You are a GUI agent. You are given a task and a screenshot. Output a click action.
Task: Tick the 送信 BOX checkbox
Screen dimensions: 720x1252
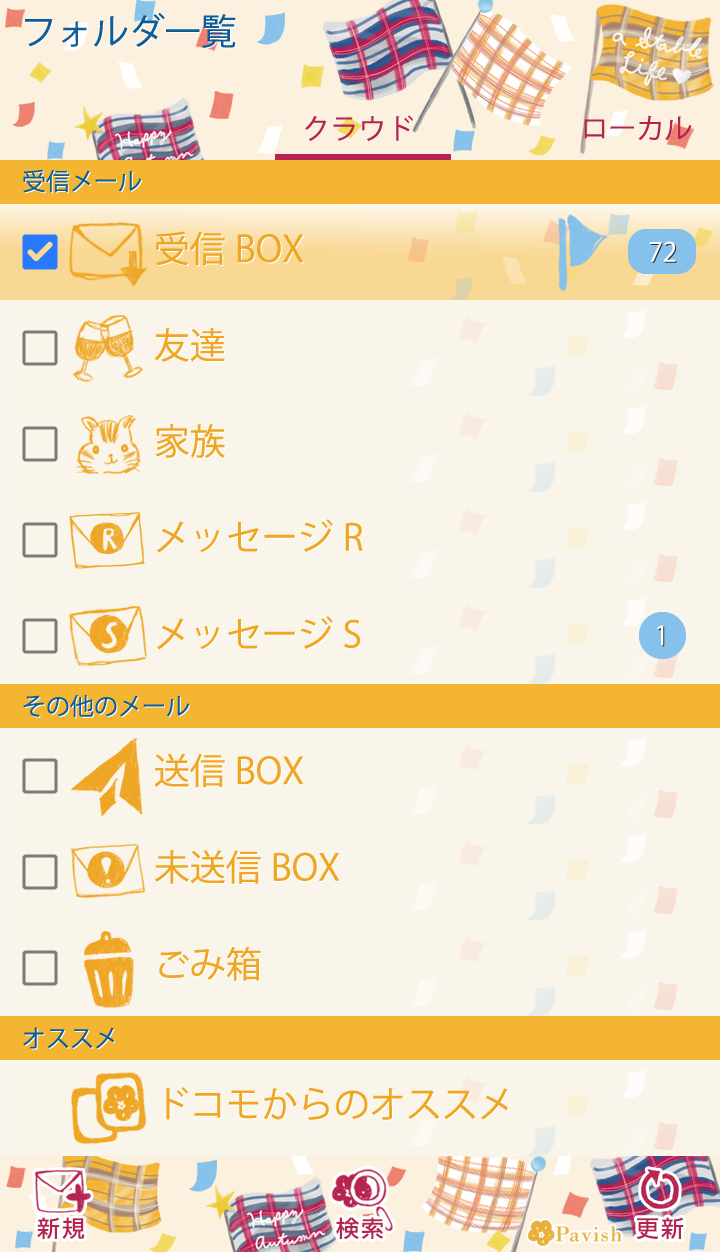[x=40, y=776]
